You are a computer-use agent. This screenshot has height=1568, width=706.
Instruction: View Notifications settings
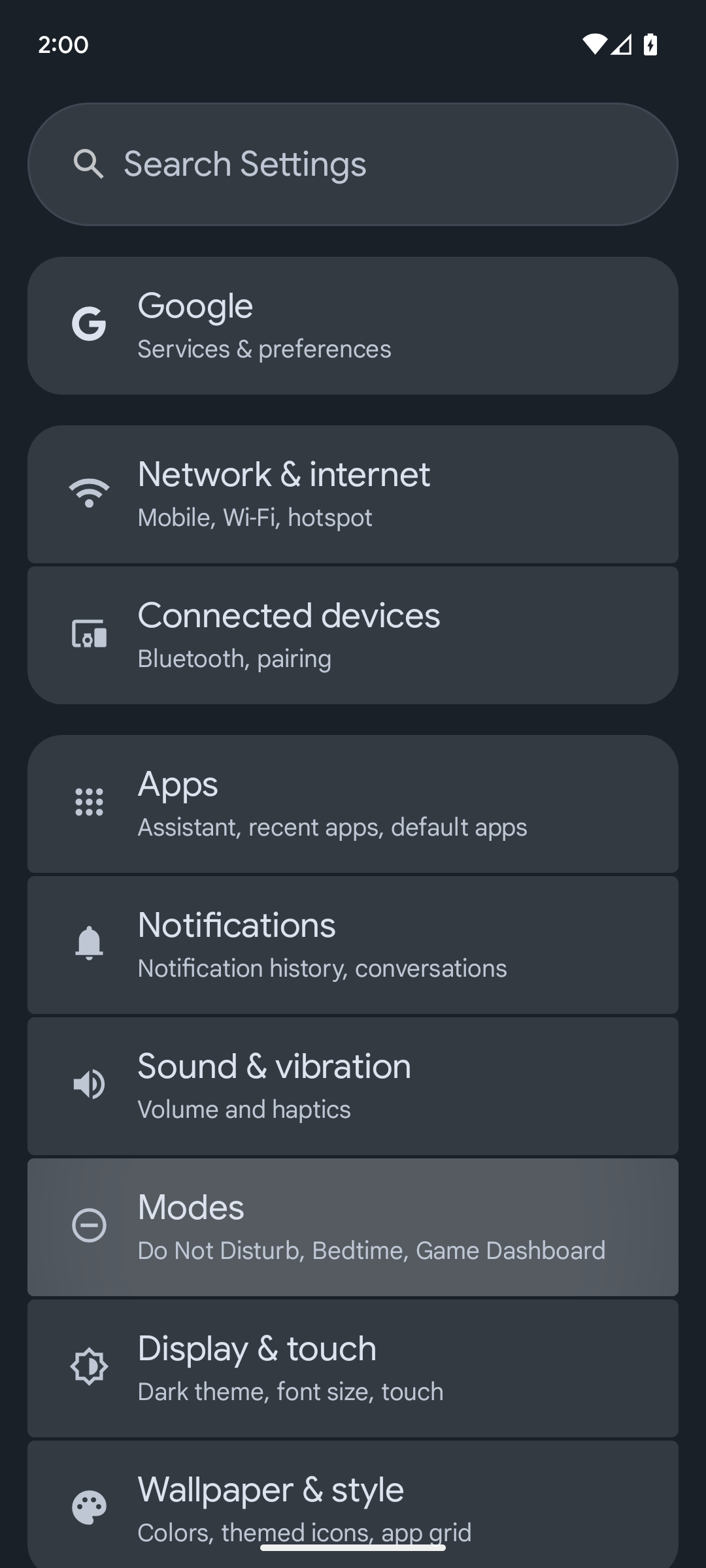pos(353,945)
